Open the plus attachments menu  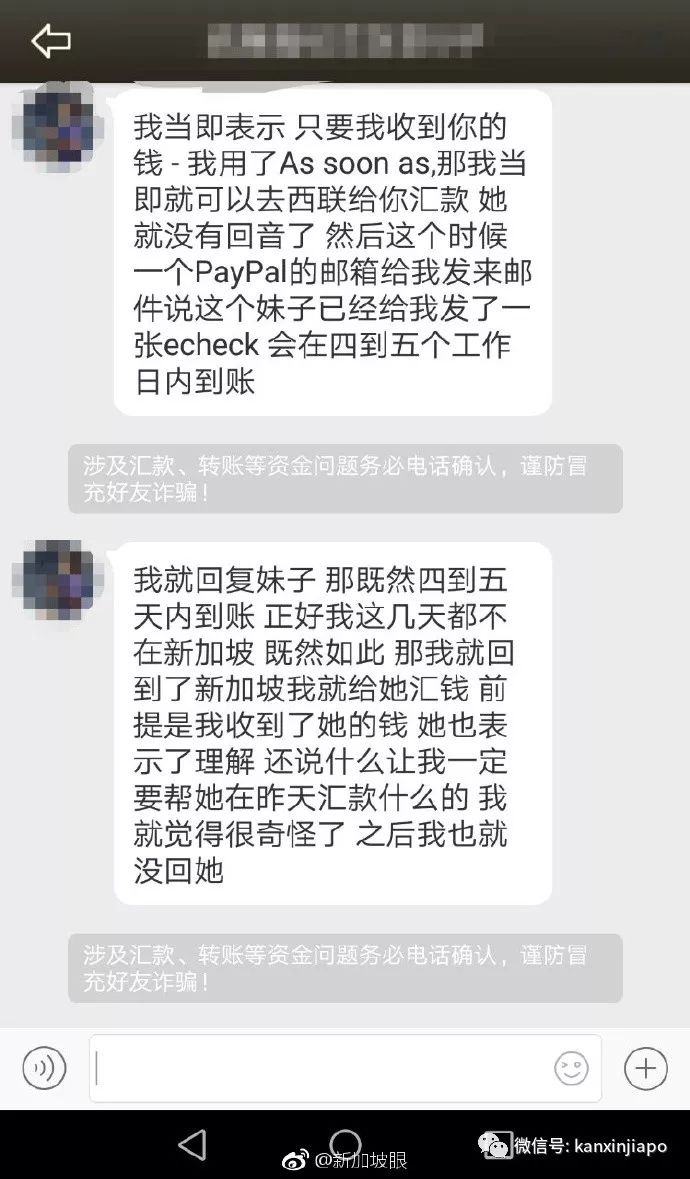645,1068
